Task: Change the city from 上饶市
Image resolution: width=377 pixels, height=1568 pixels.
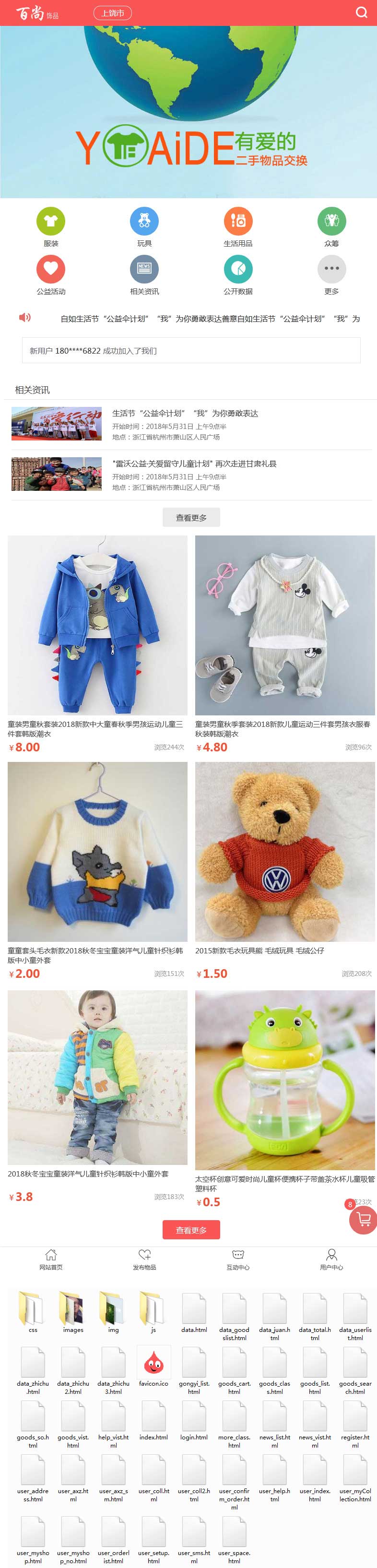Action: tap(113, 13)
